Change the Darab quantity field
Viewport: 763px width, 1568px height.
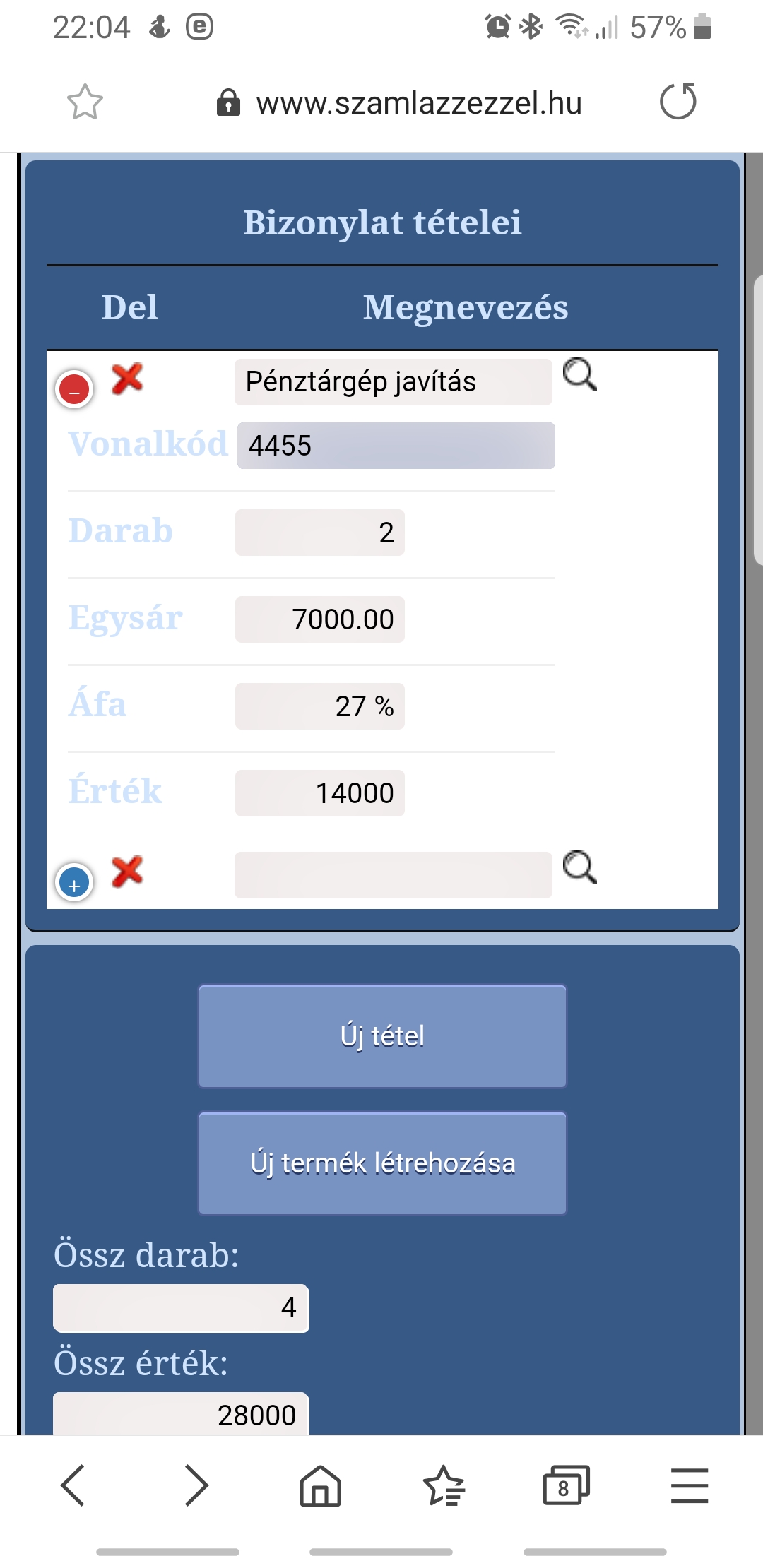coord(319,533)
